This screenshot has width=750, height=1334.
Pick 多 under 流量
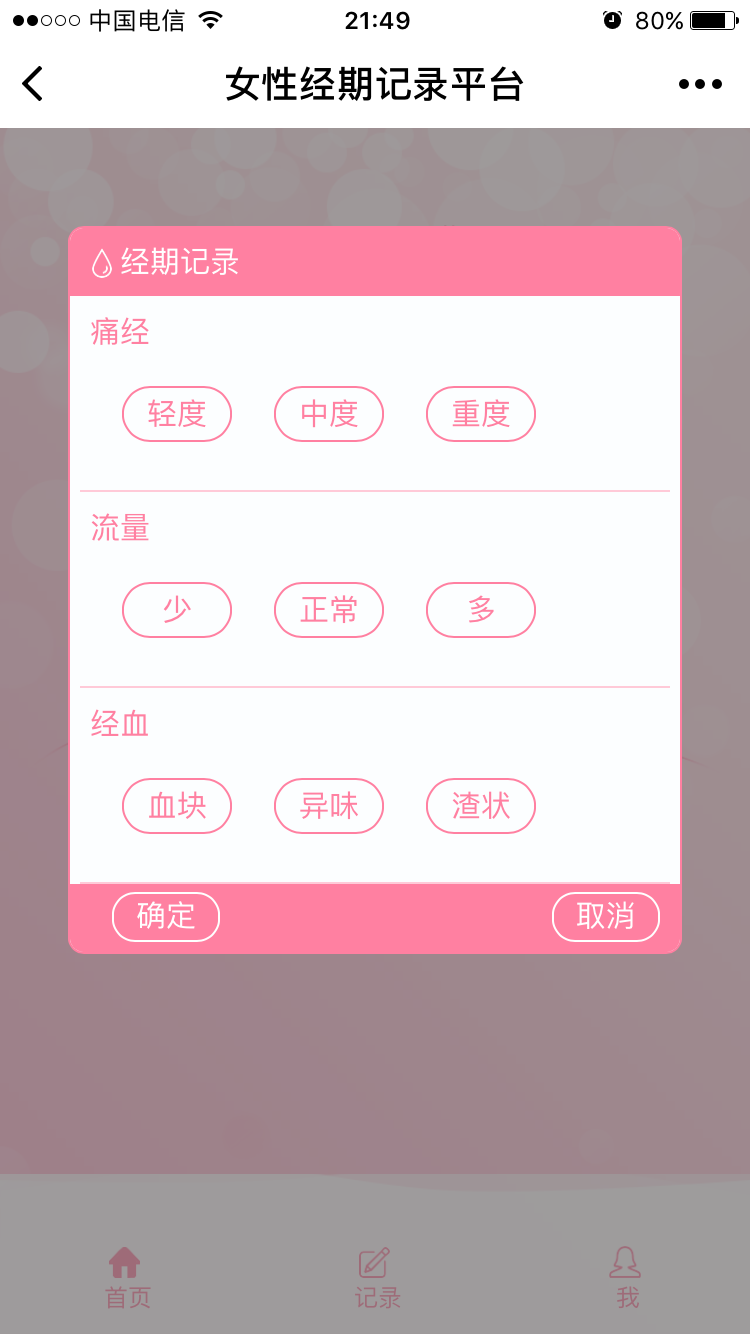pyautogui.click(x=481, y=610)
